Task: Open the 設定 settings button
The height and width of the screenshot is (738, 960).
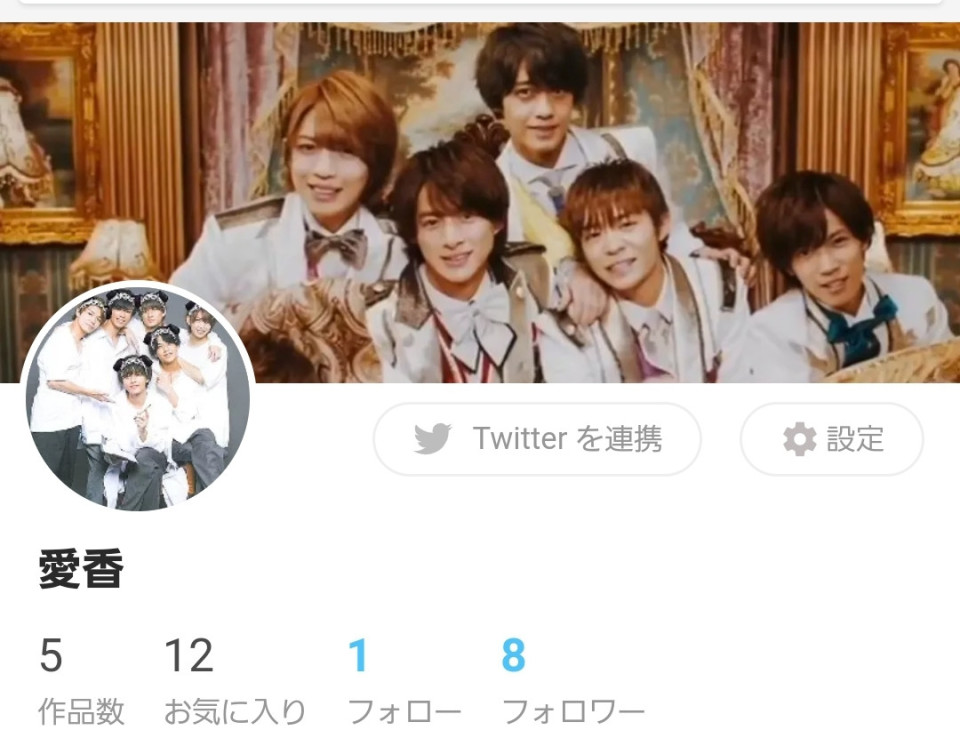Action: click(831, 439)
